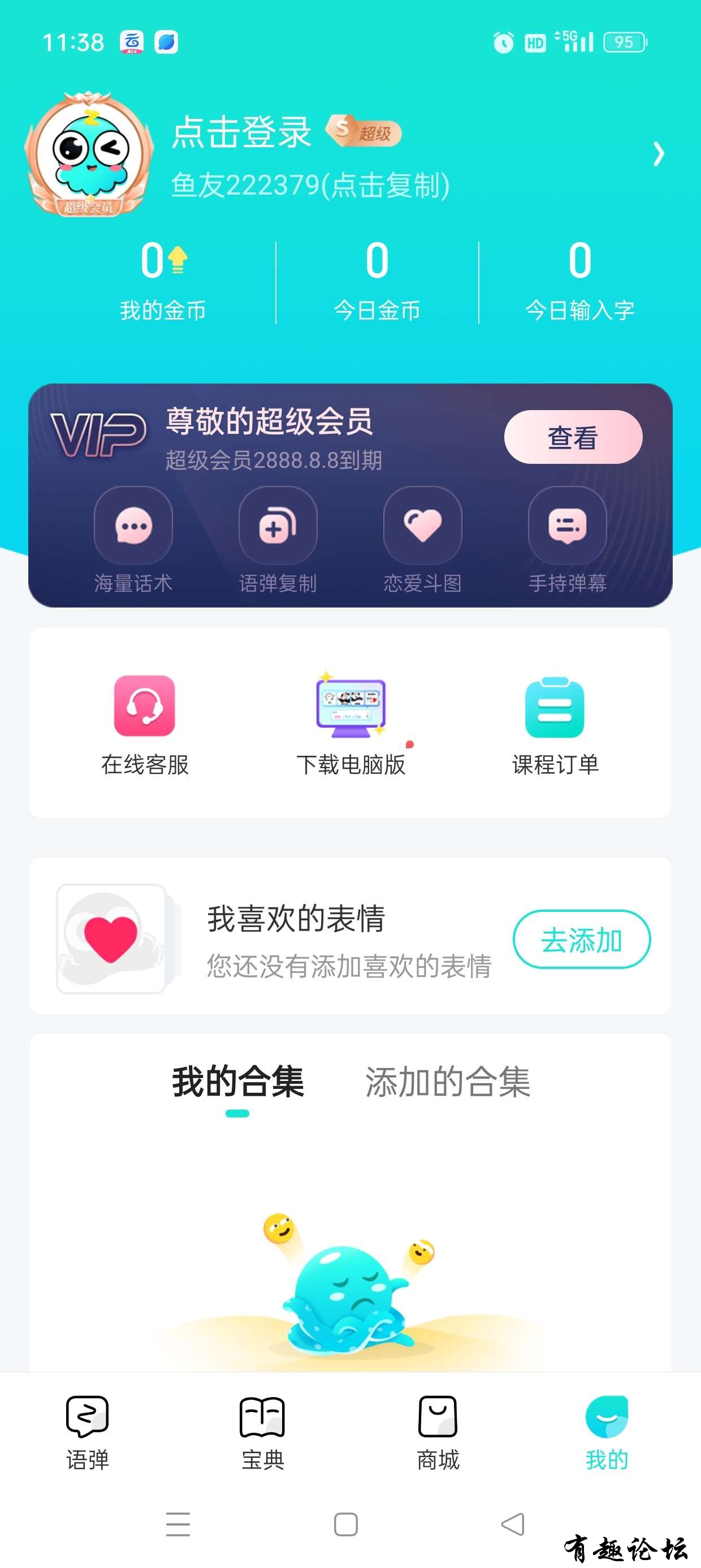Open the profile avatar

pyautogui.click(x=88, y=154)
